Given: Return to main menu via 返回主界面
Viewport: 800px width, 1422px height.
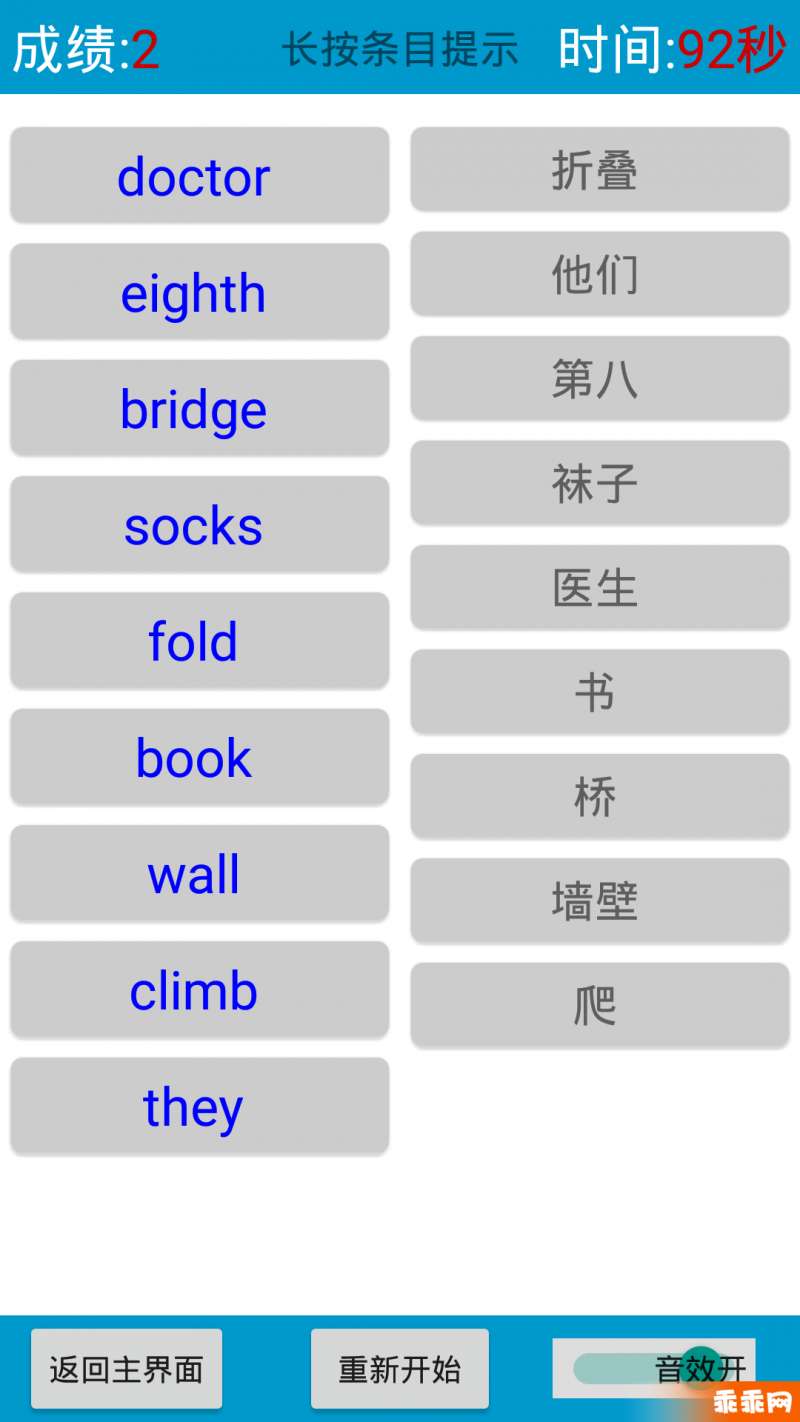Looking at the screenshot, I should (x=126, y=1368).
